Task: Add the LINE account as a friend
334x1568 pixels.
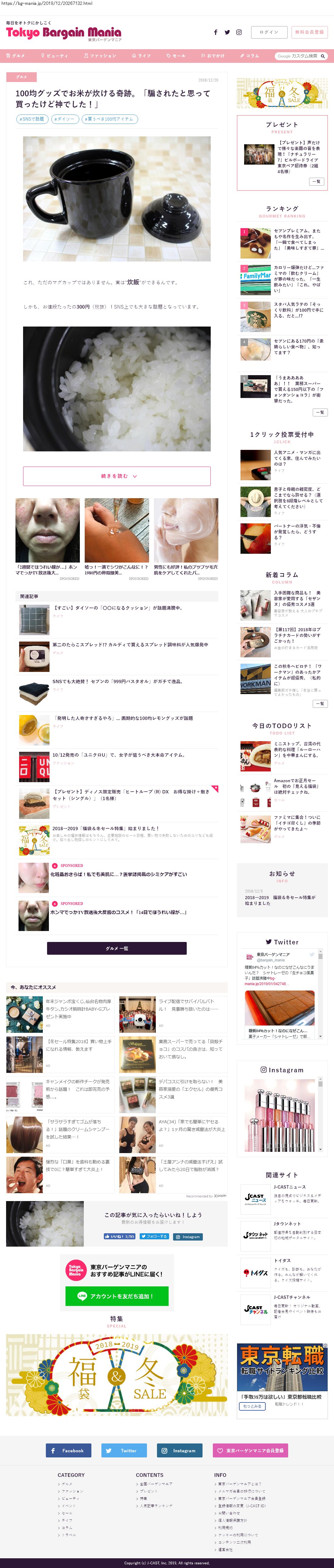Action: [117, 1296]
